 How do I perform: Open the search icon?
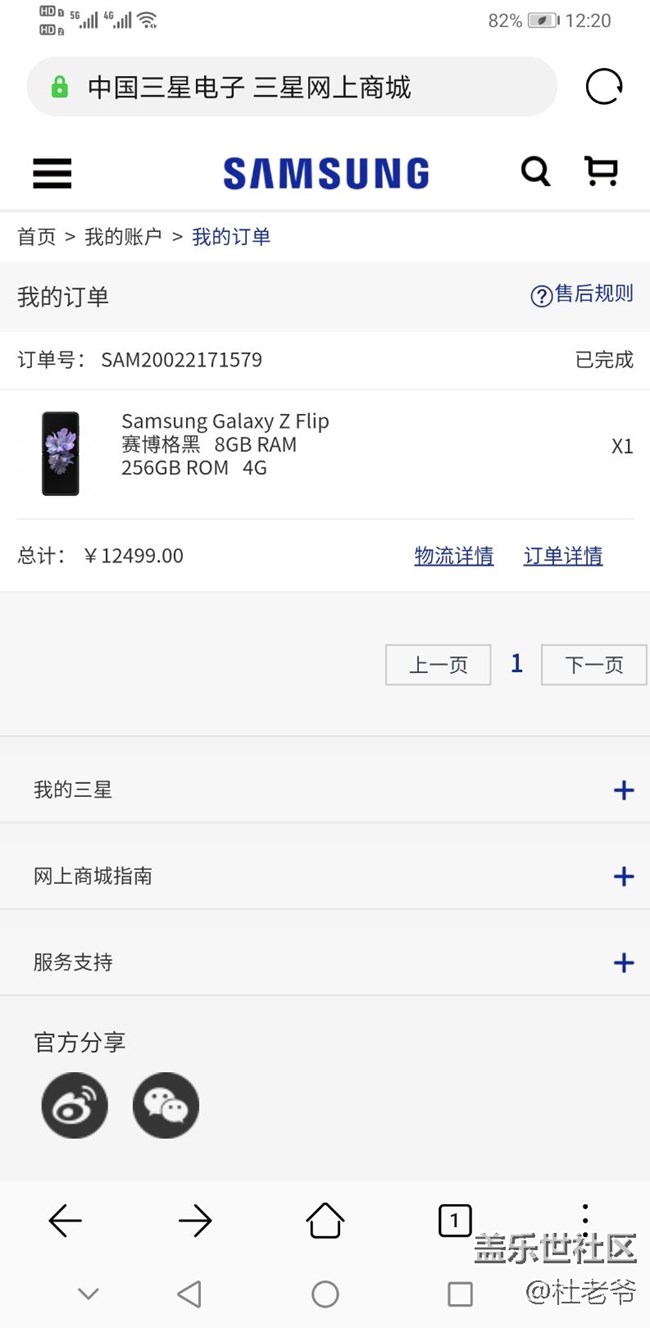coord(536,172)
